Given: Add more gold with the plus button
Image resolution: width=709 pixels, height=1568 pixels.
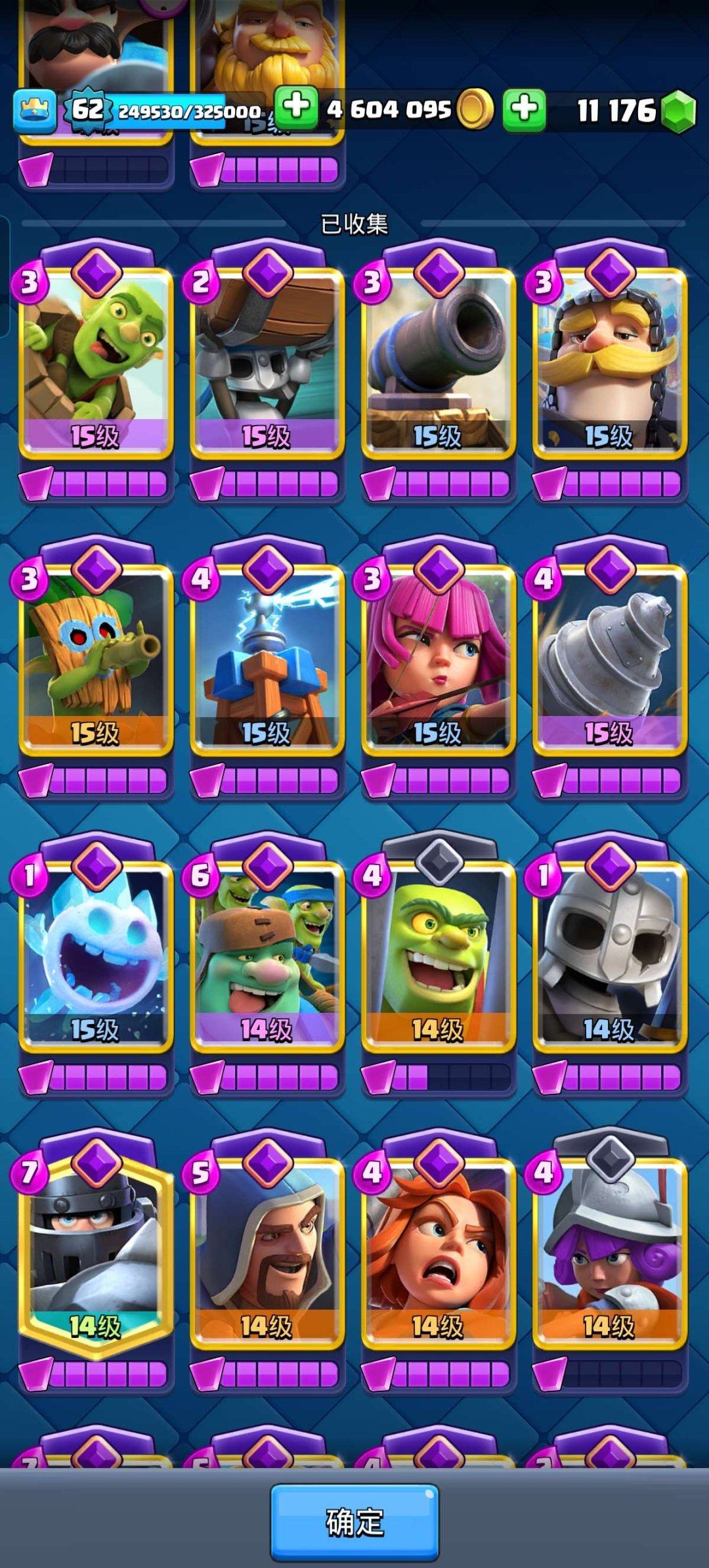Looking at the screenshot, I should coord(296,107).
